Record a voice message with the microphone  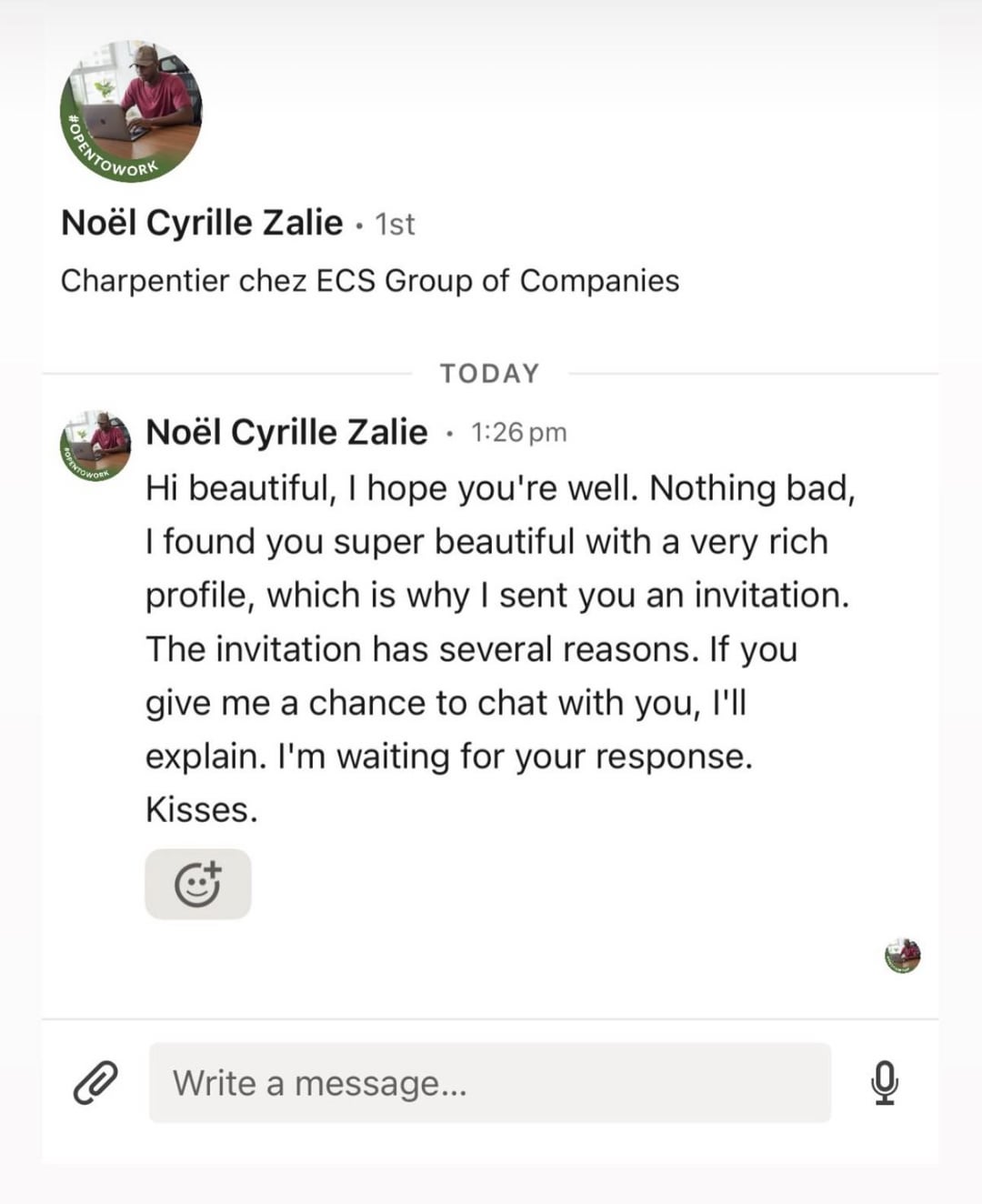[x=884, y=1082]
